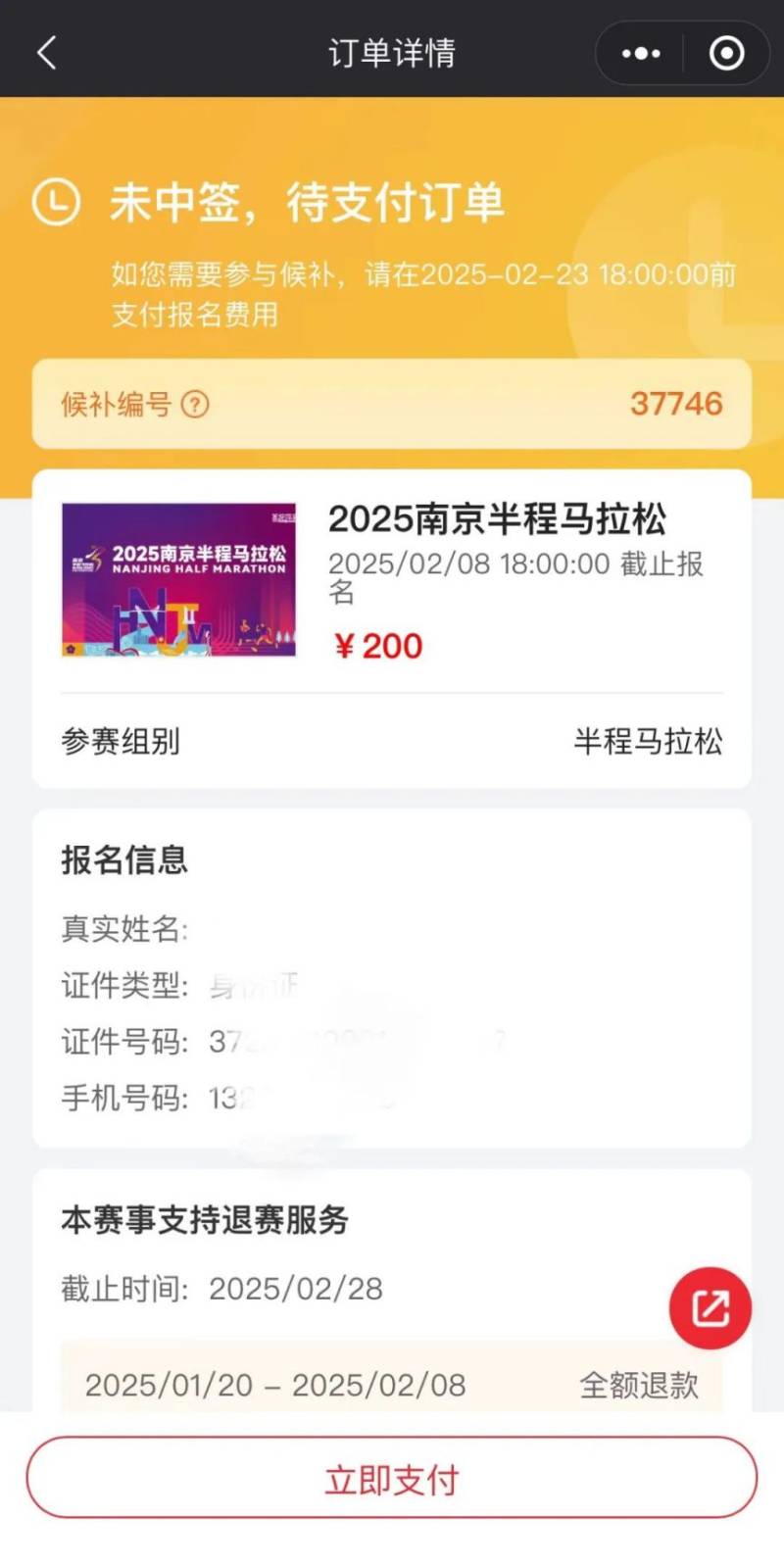The image size is (784, 1568).
Task: Click the clock icon next to order status
Action: (56, 203)
